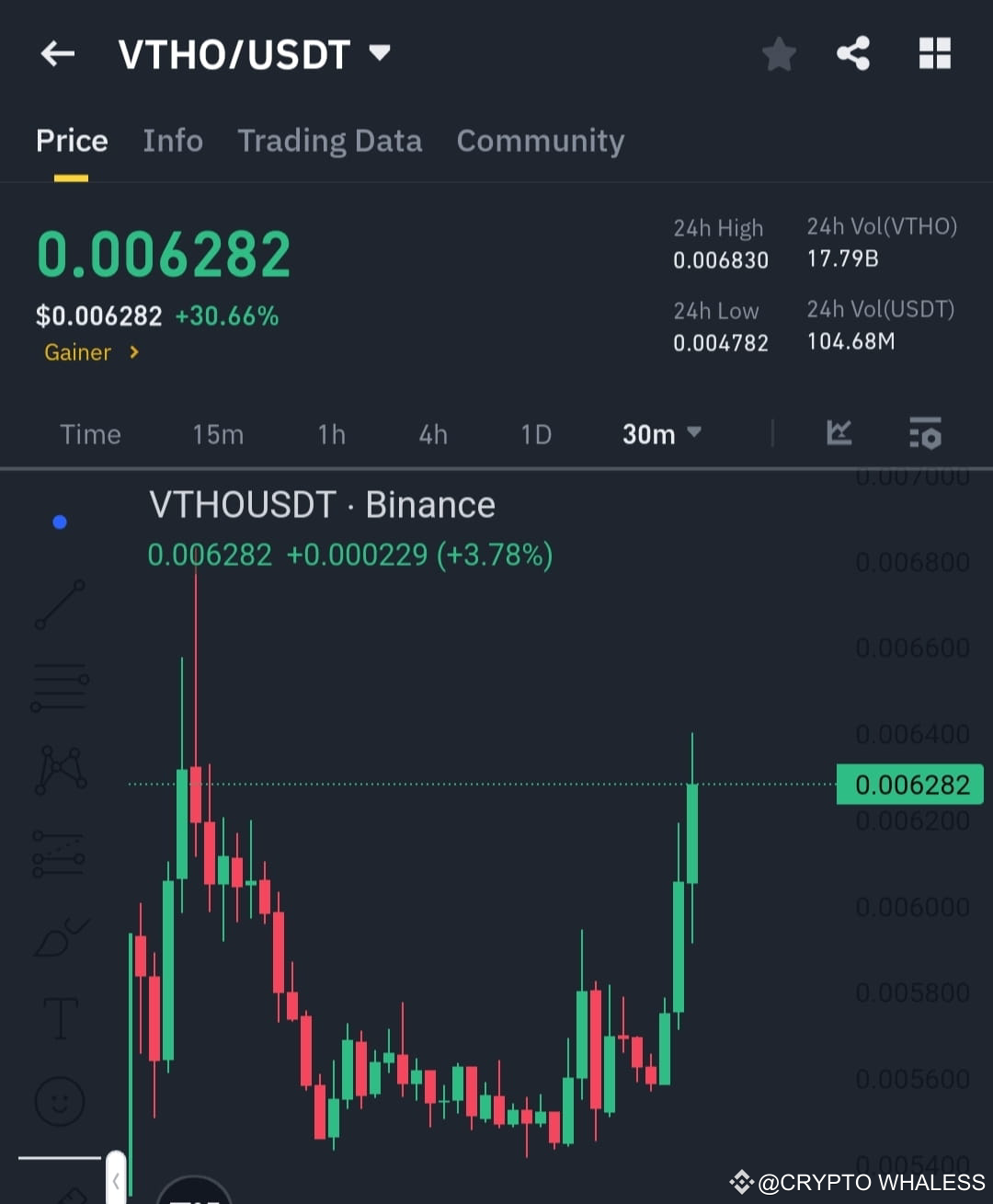Image resolution: width=993 pixels, height=1204 pixels.
Task: Open the emoji annotation tool
Action: (59, 1100)
